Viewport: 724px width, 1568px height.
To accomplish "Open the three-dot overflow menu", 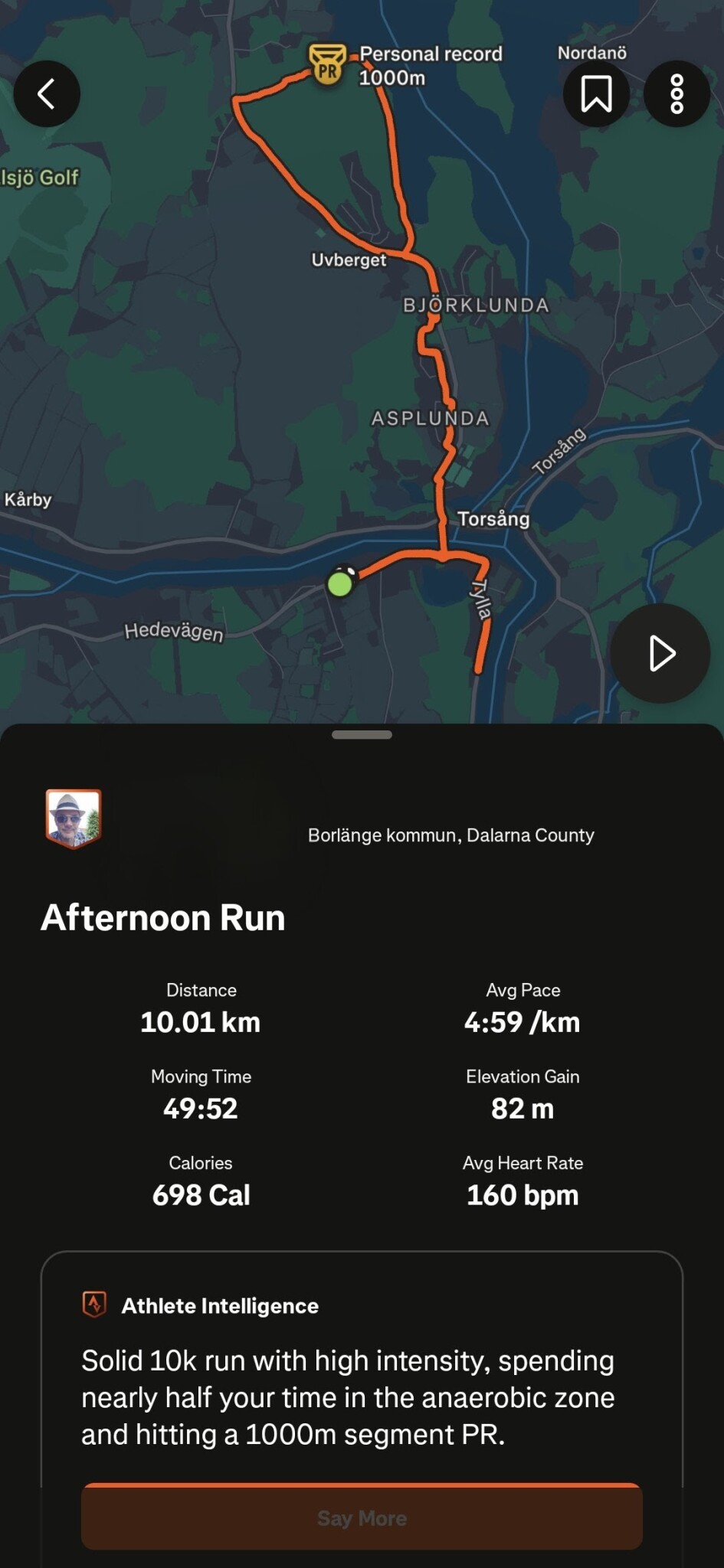I will [676, 93].
